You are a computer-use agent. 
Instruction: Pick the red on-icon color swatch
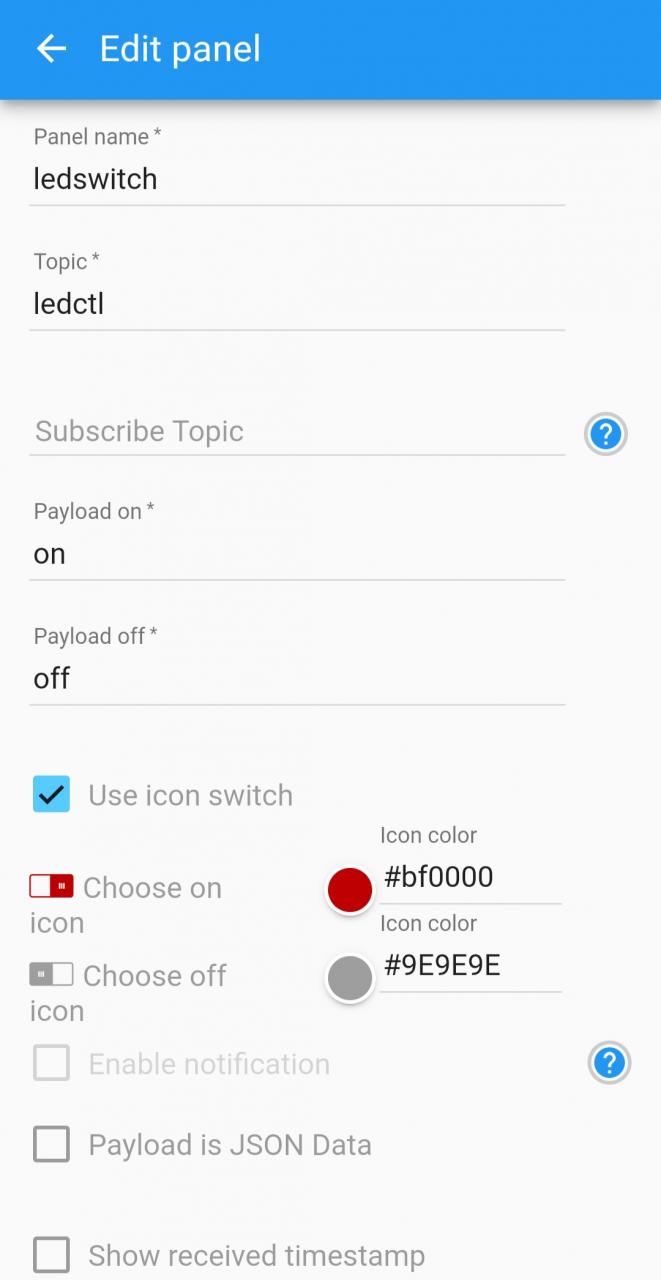click(x=350, y=890)
